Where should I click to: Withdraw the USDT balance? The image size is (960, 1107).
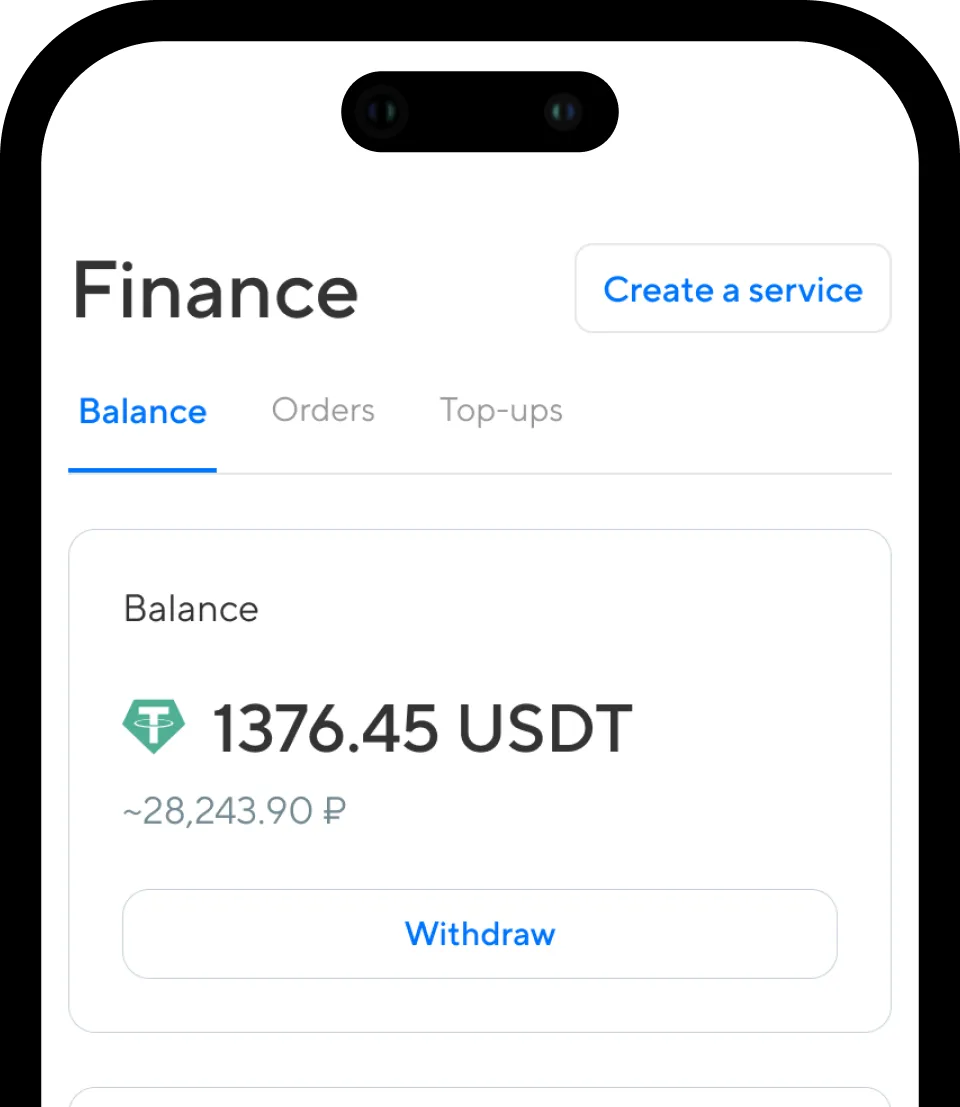click(479, 934)
